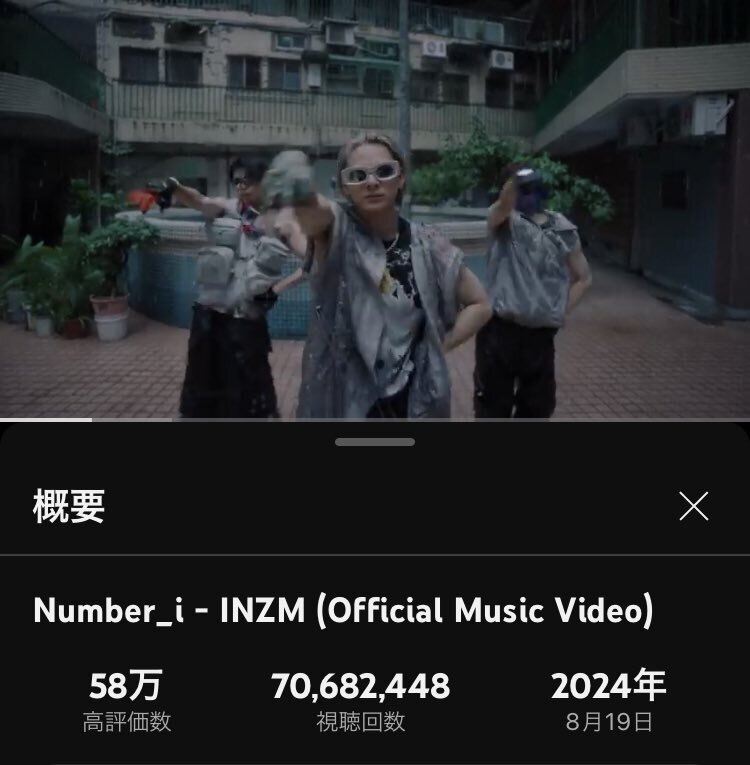The width and height of the screenshot is (750, 765).
Task: Tap the drag handle atop description sheet
Action: pyautogui.click(x=375, y=442)
